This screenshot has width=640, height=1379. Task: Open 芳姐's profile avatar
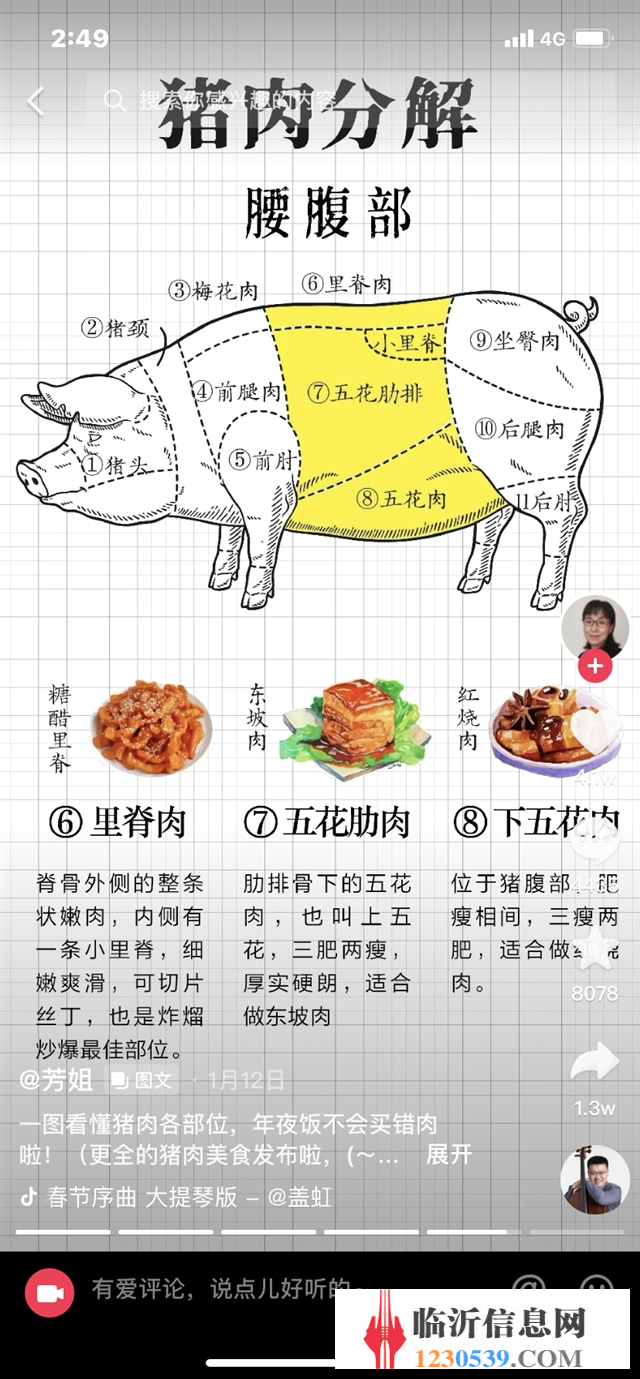click(x=595, y=629)
